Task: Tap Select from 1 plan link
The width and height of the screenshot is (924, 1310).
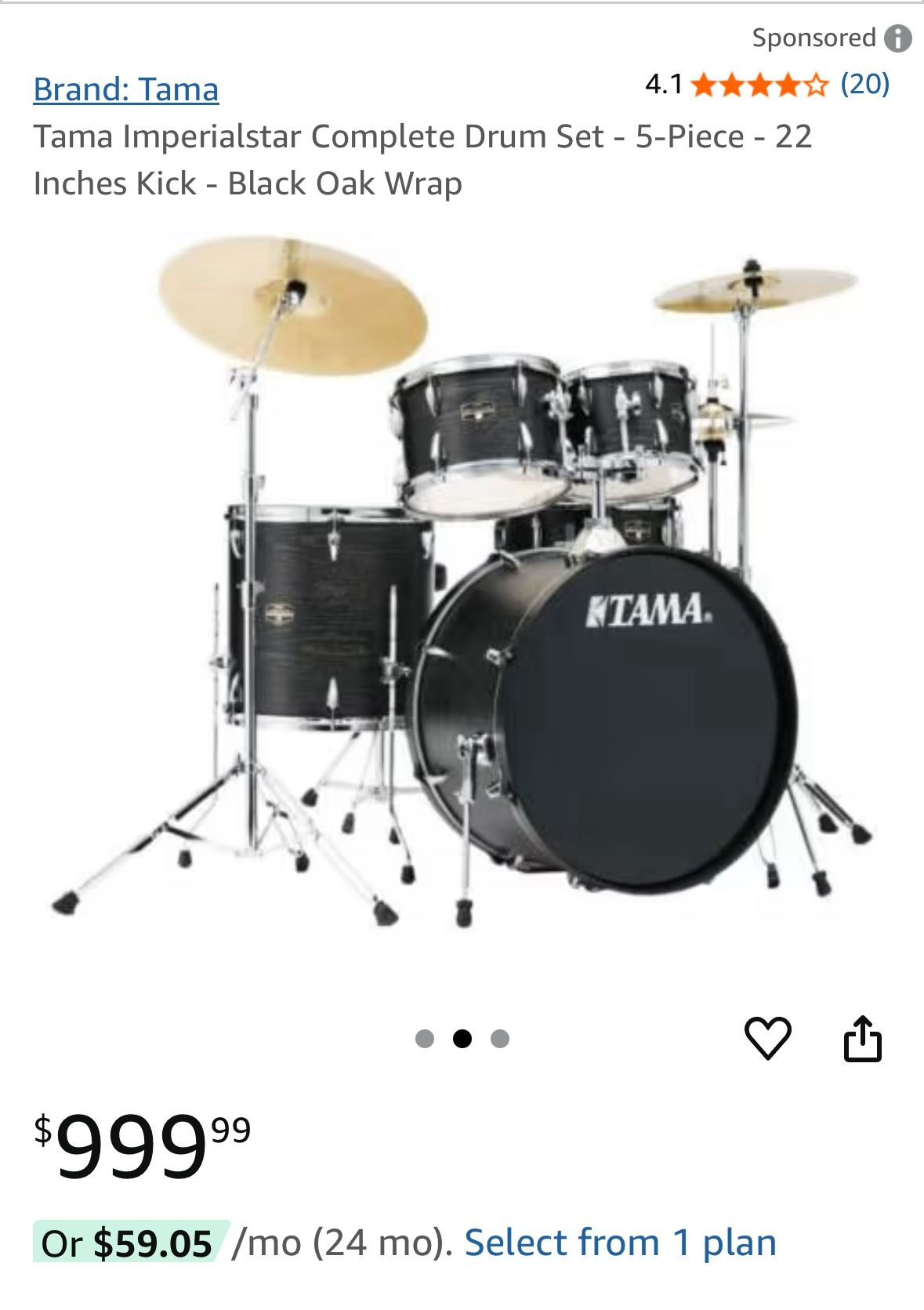Action: [620, 1243]
